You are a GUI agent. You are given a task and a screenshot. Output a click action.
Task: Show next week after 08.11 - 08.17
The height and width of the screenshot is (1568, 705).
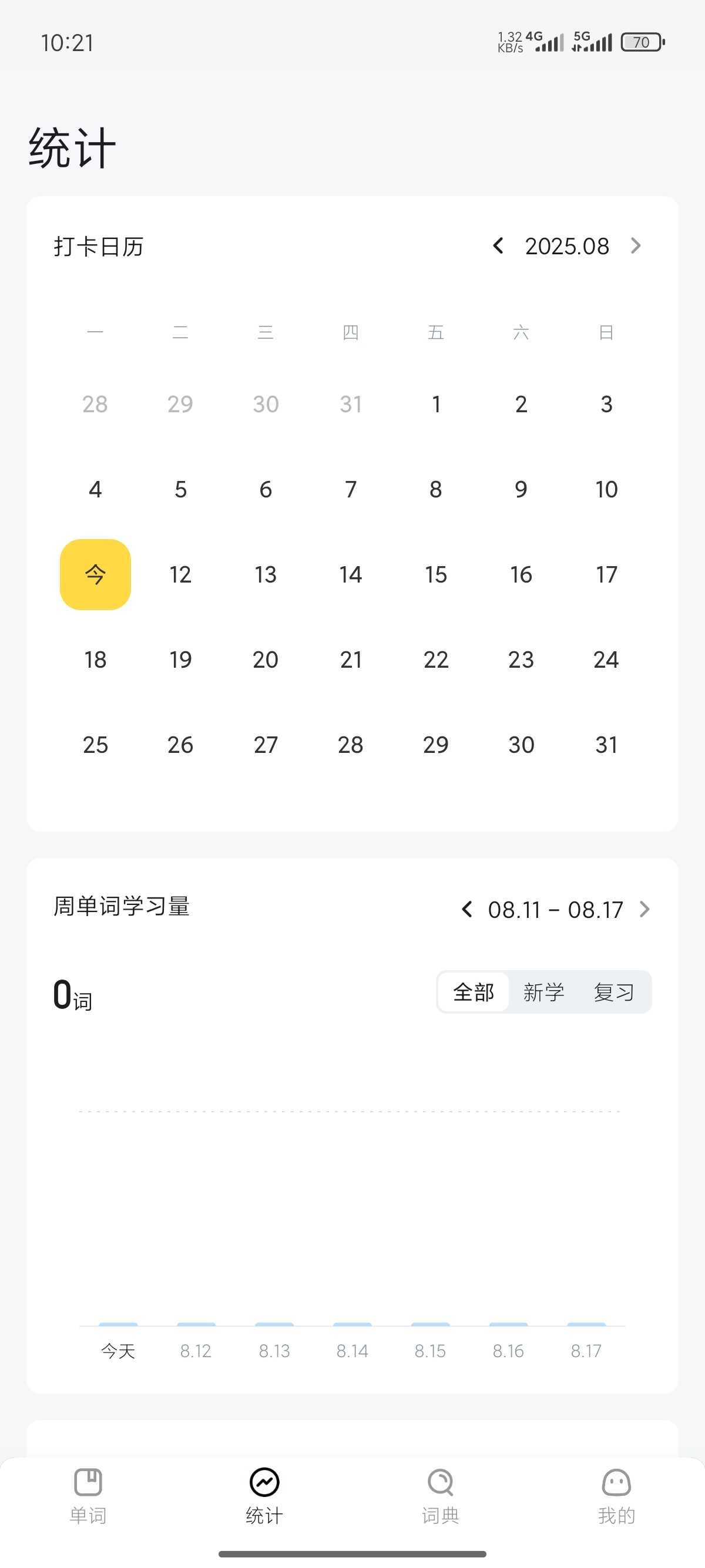(644, 910)
